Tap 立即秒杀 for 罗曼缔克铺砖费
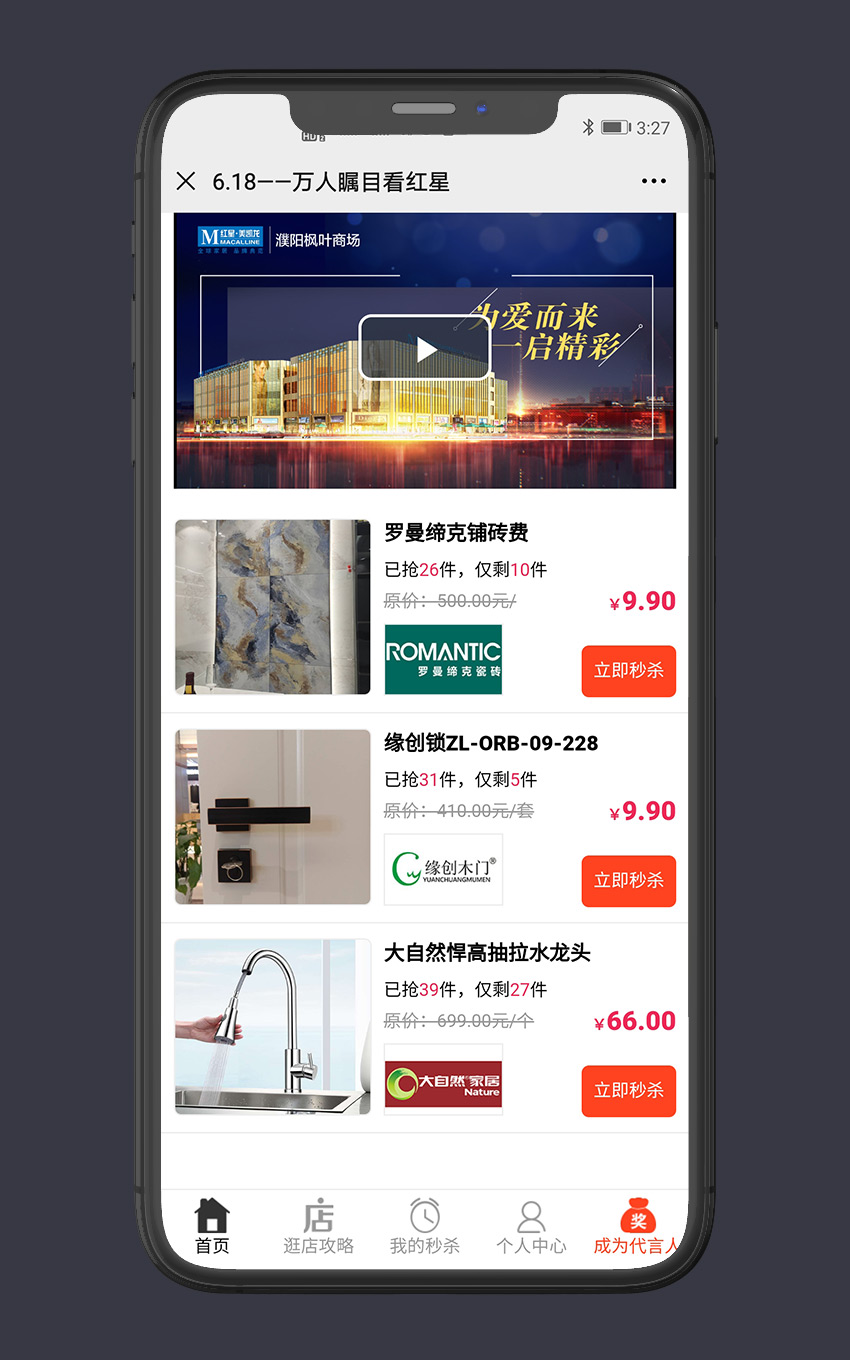Screen dimensions: 850x1360 pyautogui.click(x=628, y=671)
